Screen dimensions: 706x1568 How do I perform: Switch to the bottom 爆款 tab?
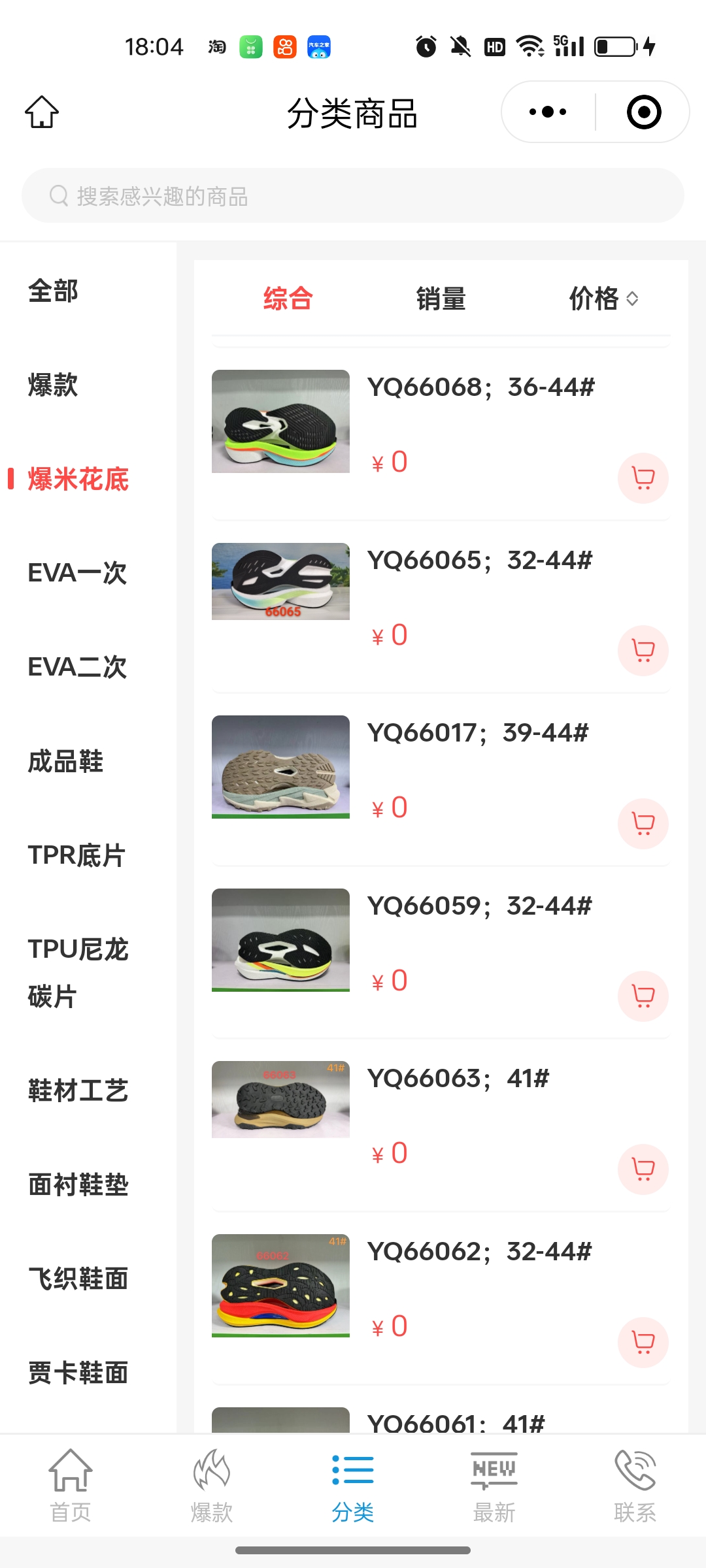coord(212,1486)
